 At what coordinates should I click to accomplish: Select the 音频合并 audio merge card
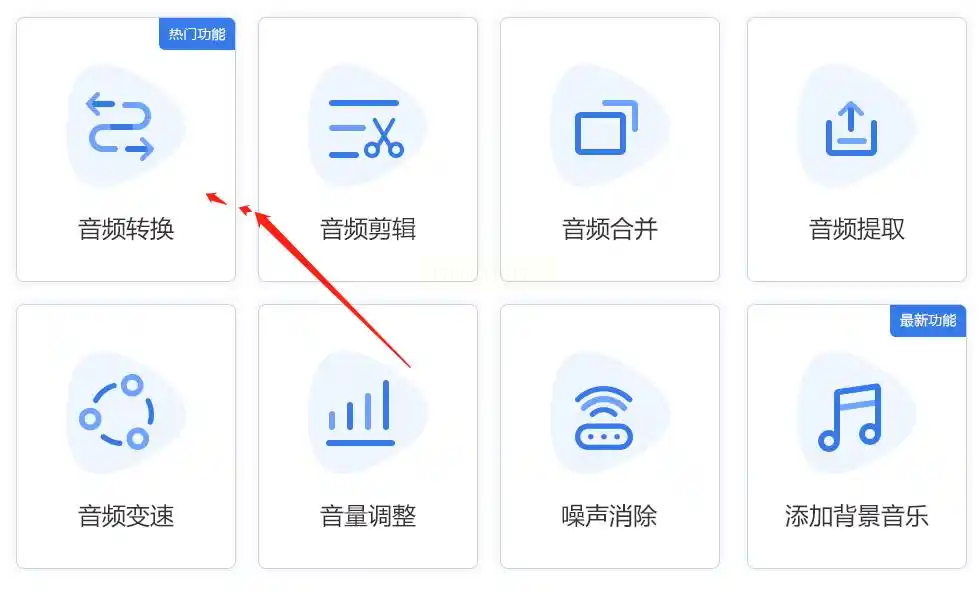pos(609,150)
